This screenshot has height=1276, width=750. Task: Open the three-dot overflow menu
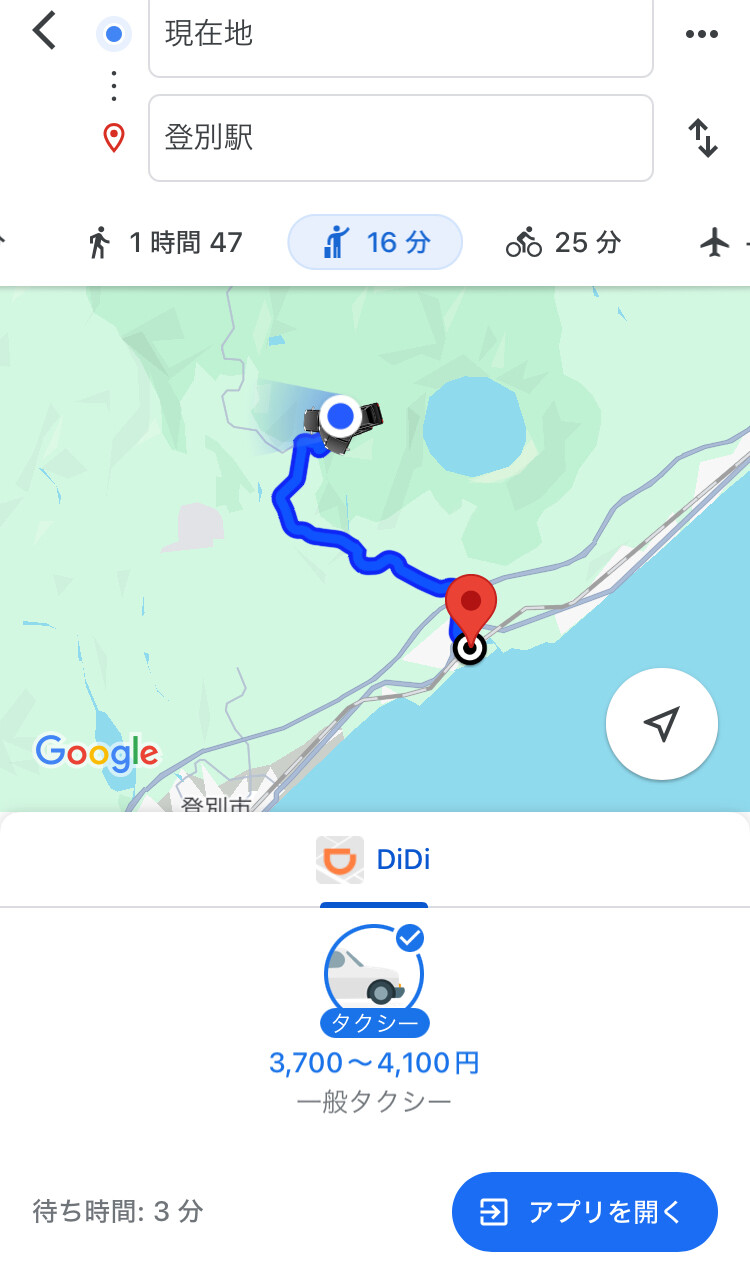tap(702, 34)
